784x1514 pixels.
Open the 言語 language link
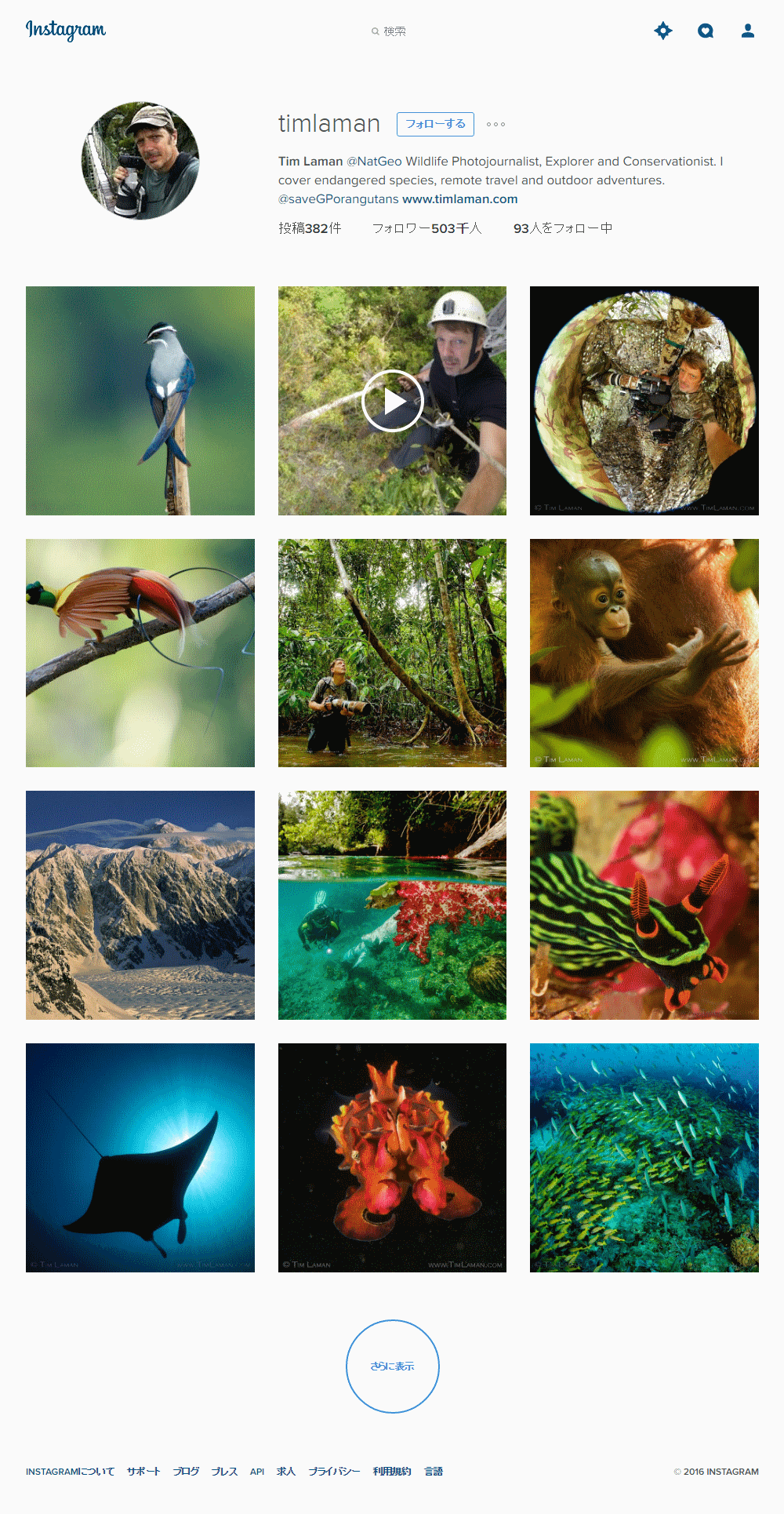click(x=434, y=1472)
